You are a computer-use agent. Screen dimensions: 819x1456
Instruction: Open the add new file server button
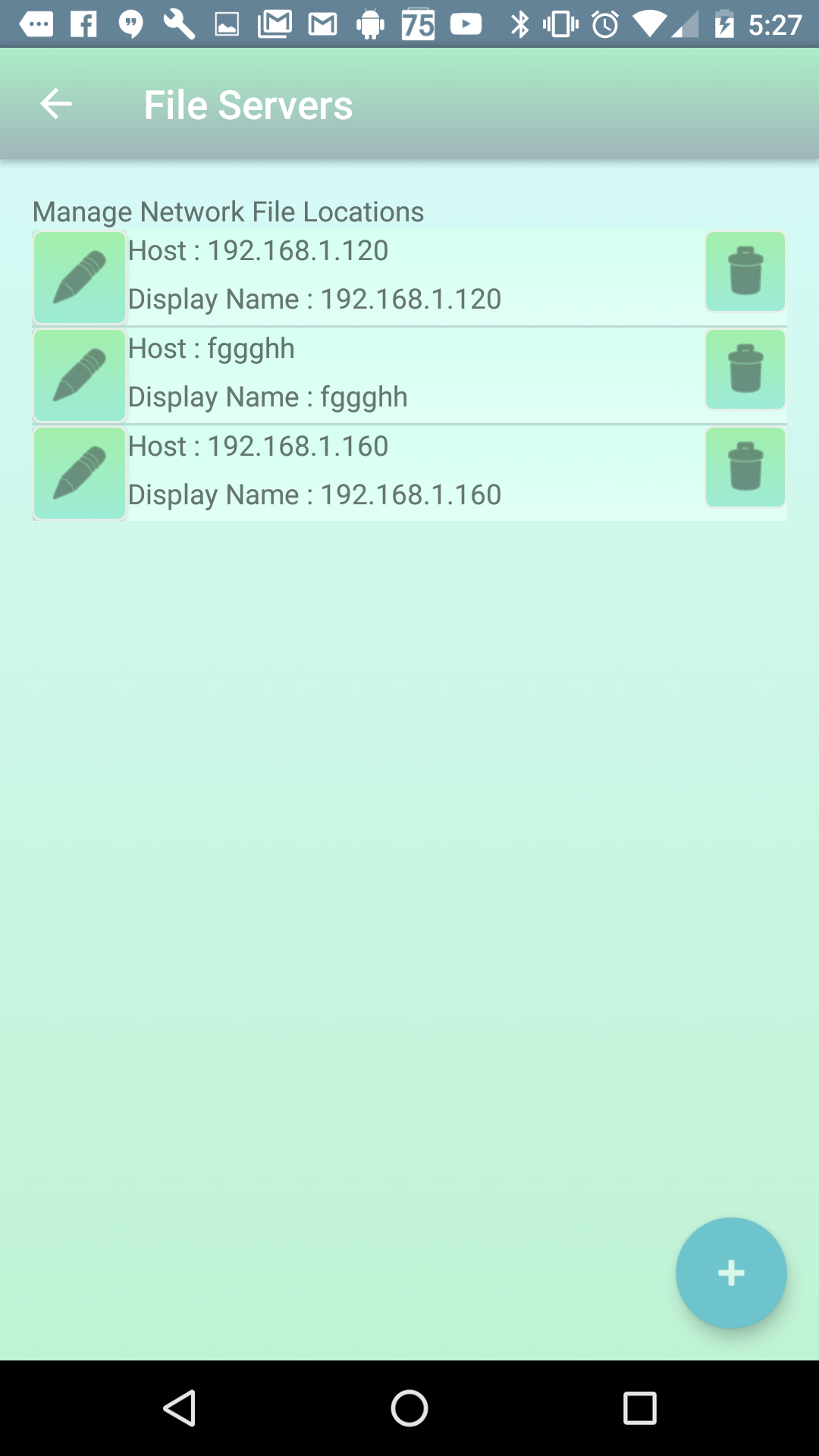click(x=730, y=1273)
